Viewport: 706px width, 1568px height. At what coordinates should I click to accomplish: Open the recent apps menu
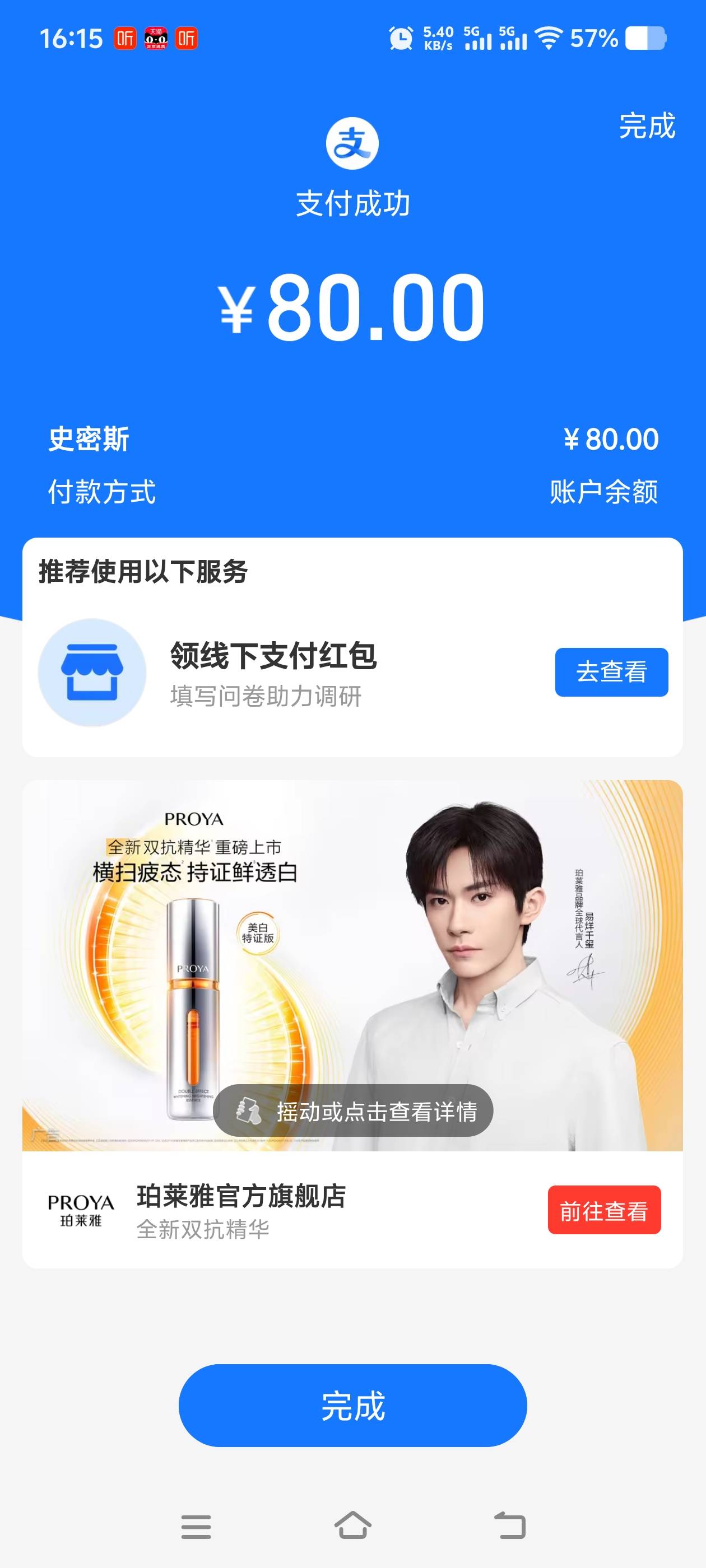[196, 1526]
